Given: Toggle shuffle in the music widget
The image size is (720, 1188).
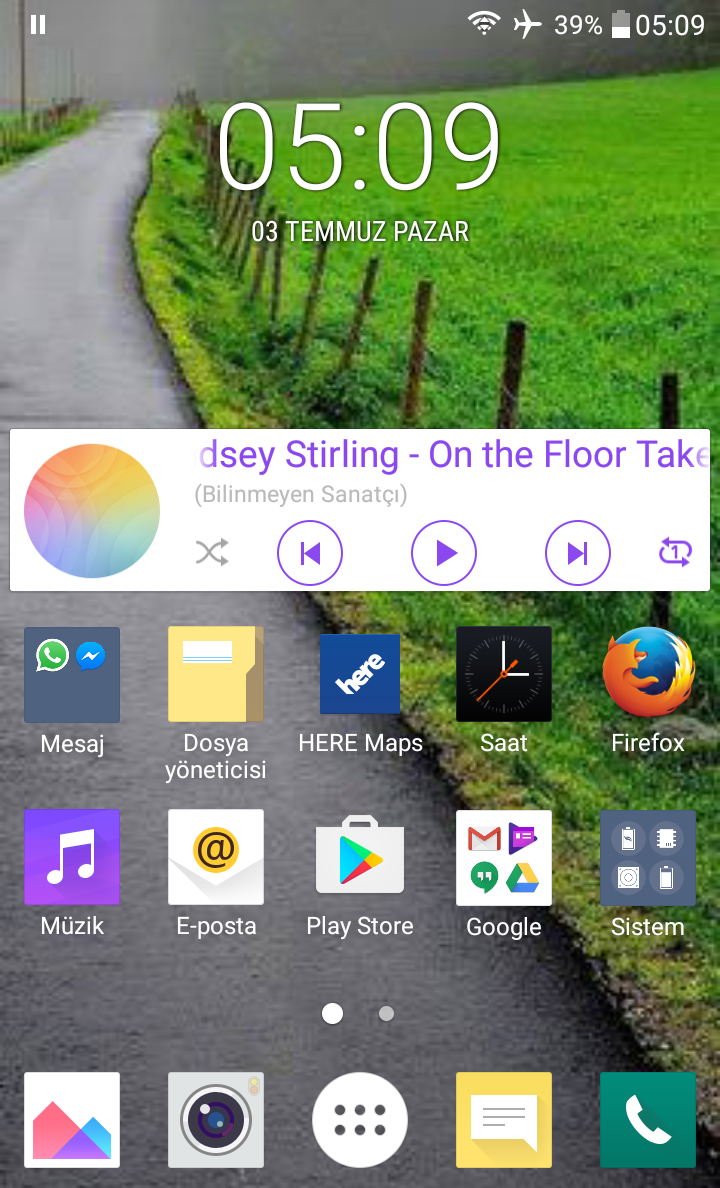Looking at the screenshot, I should pos(212,552).
